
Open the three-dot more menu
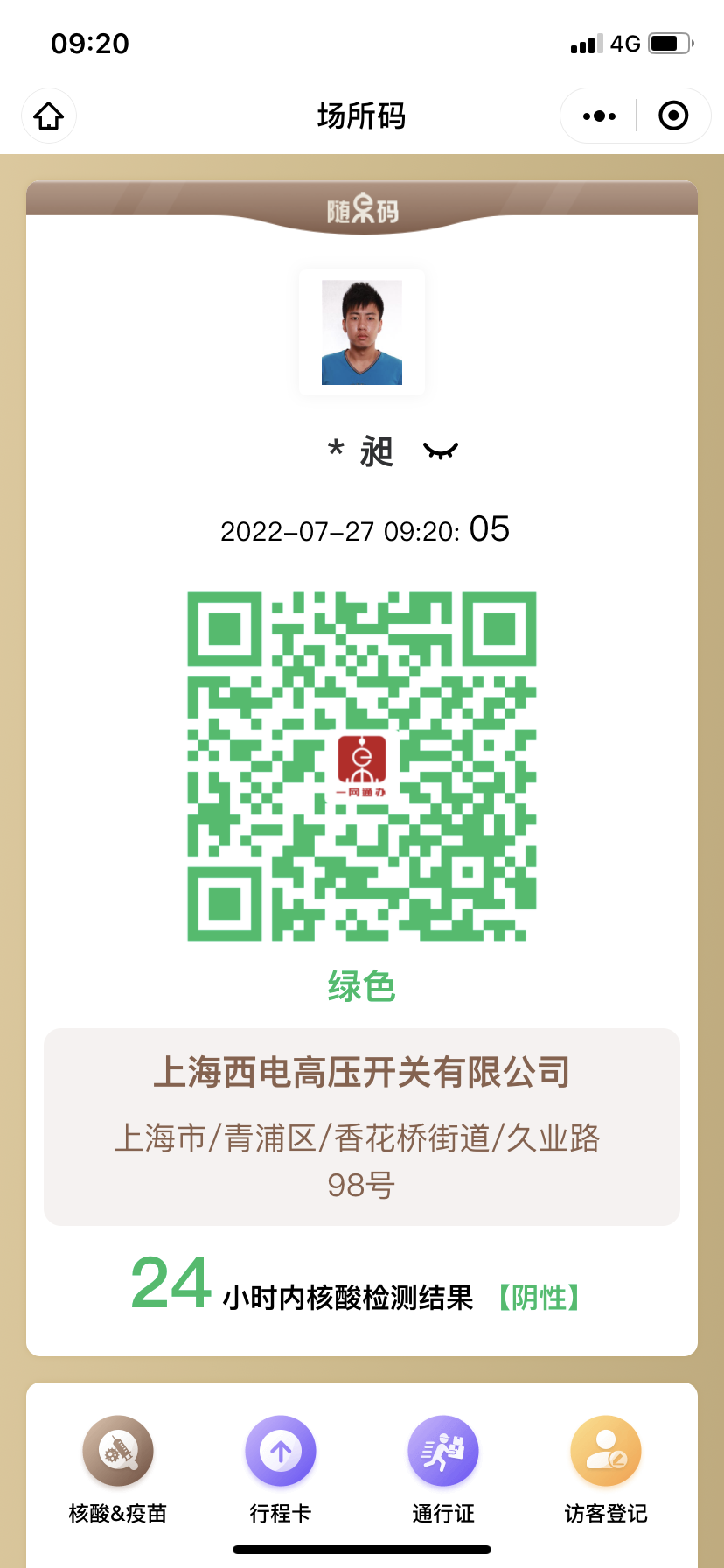pyautogui.click(x=599, y=115)
